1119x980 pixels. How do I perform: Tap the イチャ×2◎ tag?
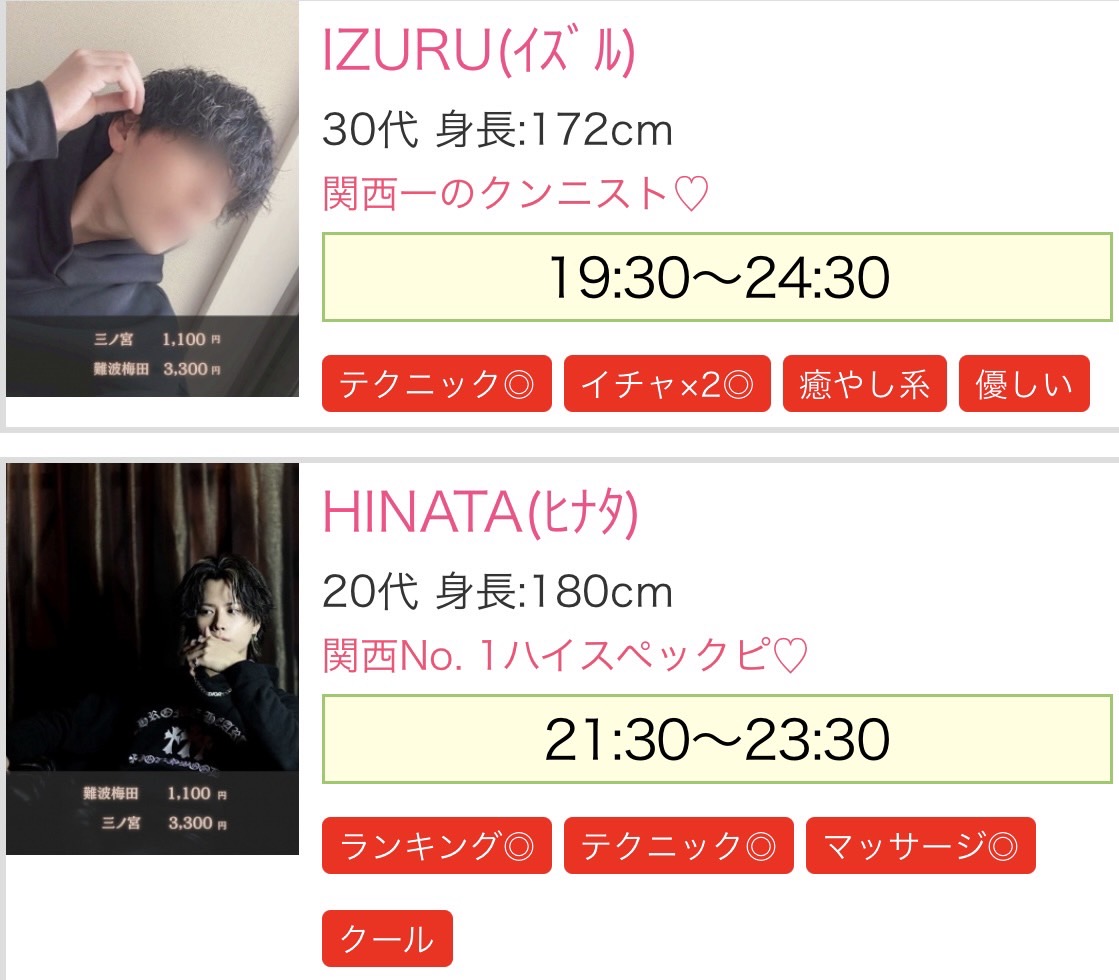667,384
